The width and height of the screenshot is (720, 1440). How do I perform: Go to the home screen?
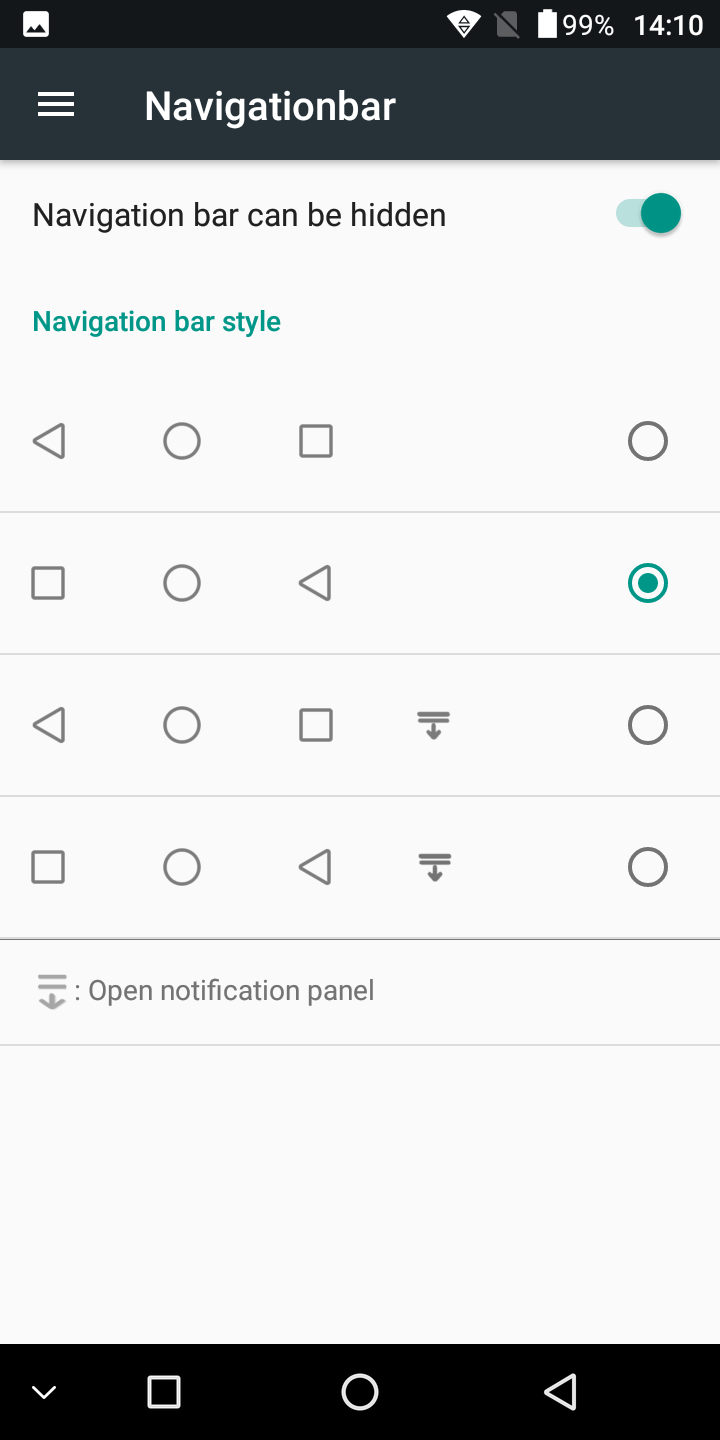coord(360,1392)
